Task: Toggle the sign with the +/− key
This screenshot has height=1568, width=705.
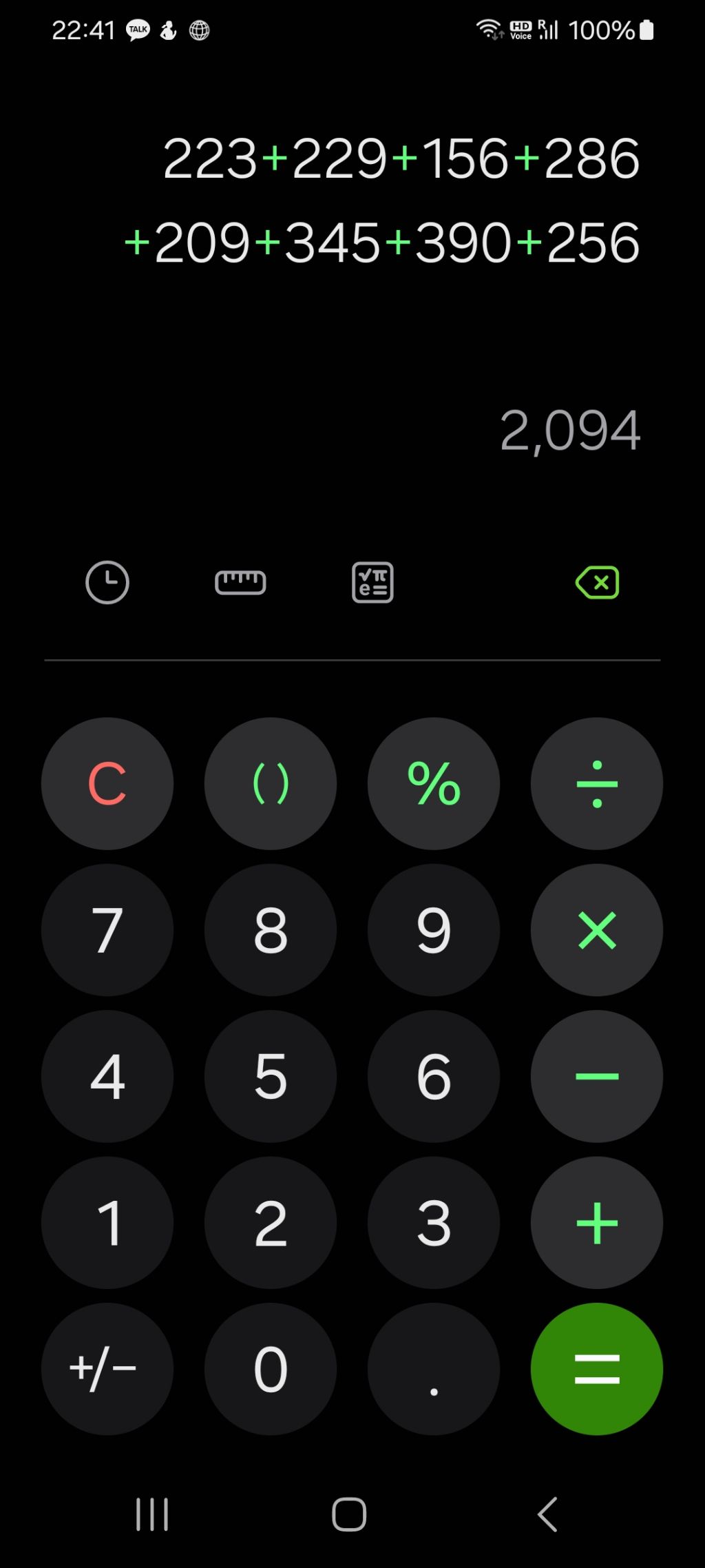Action: coord(107,1369)
